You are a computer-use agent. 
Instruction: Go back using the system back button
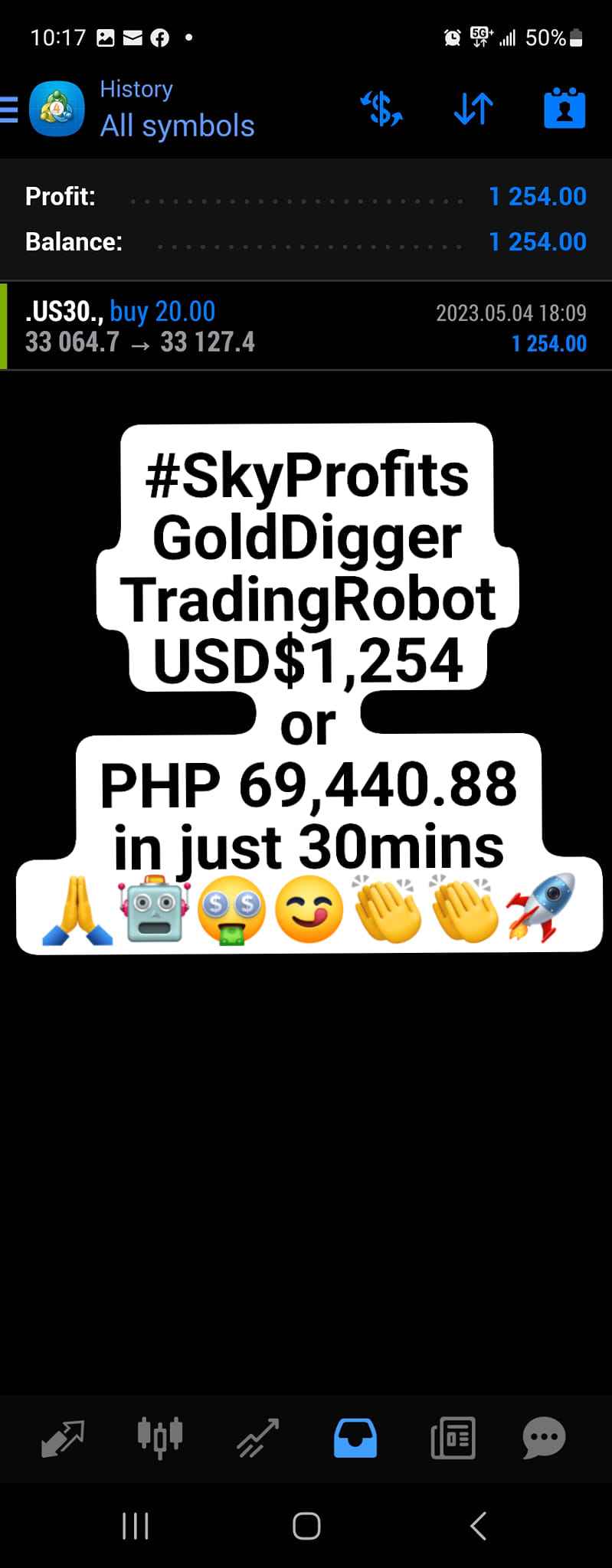point(478,1525)
